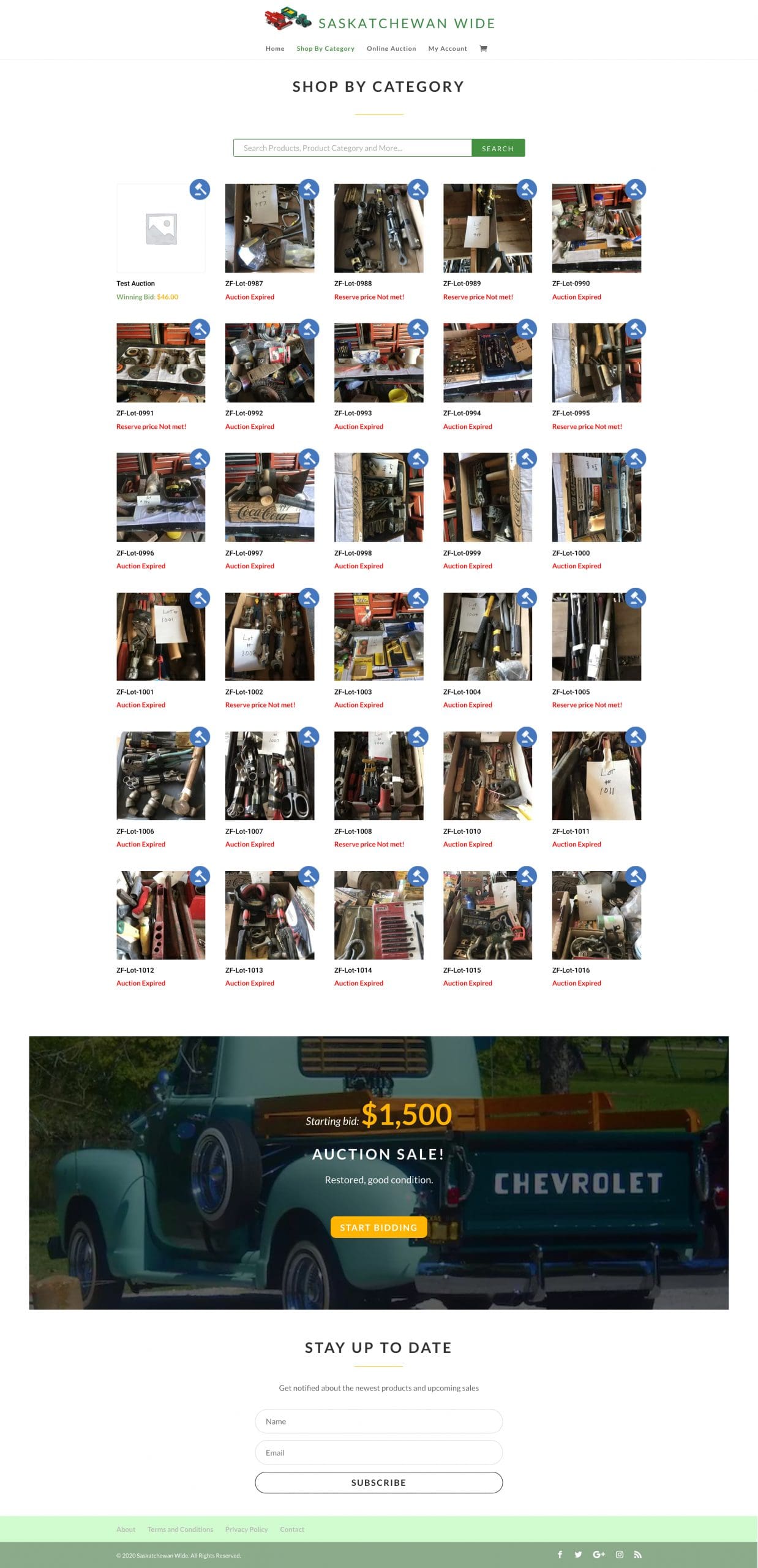Enter text in the Name field
758x1568 pixels.
[378, 1421]
